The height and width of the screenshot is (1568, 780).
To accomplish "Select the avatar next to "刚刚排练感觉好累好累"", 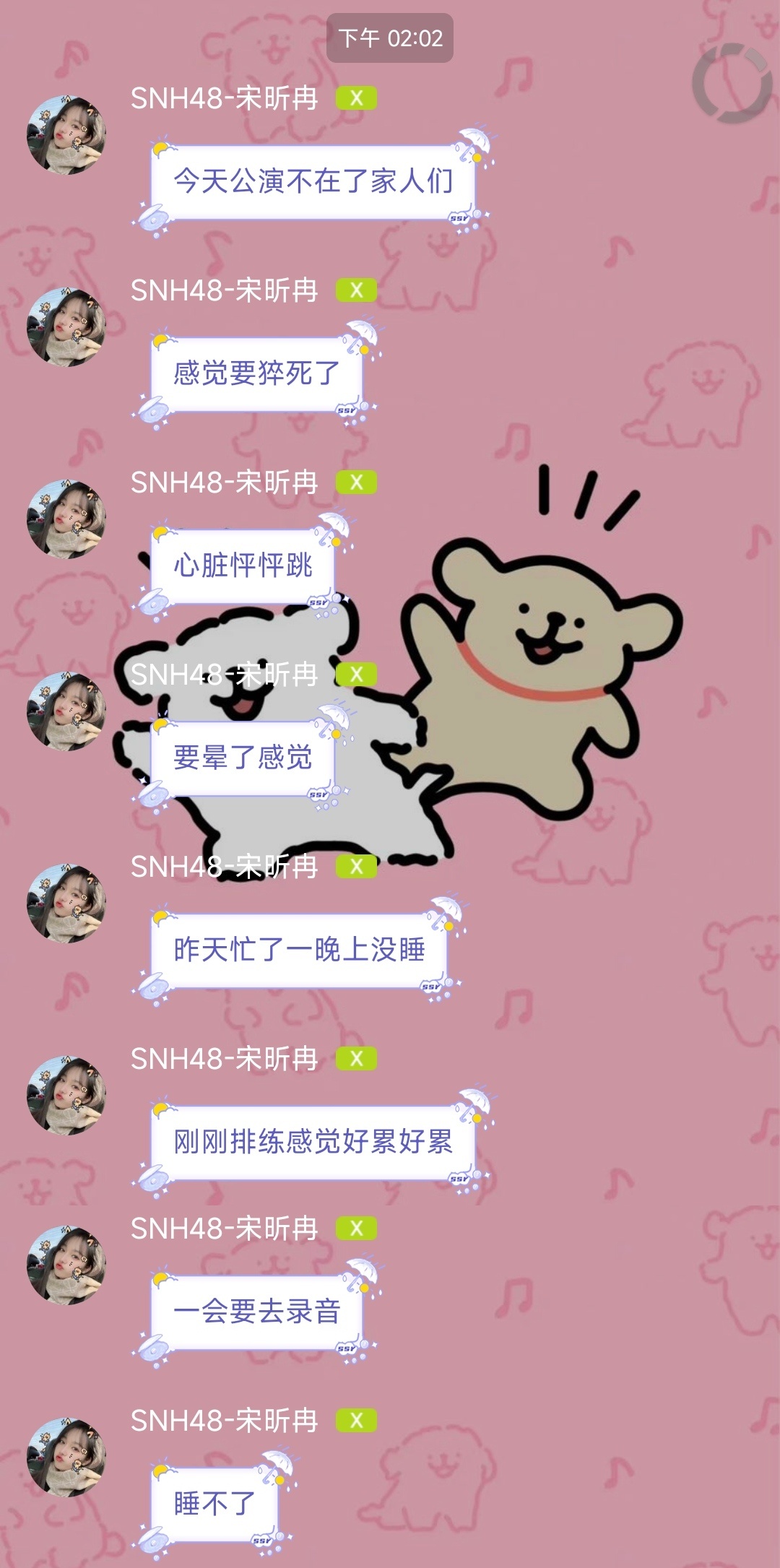I will [66, 1096].
